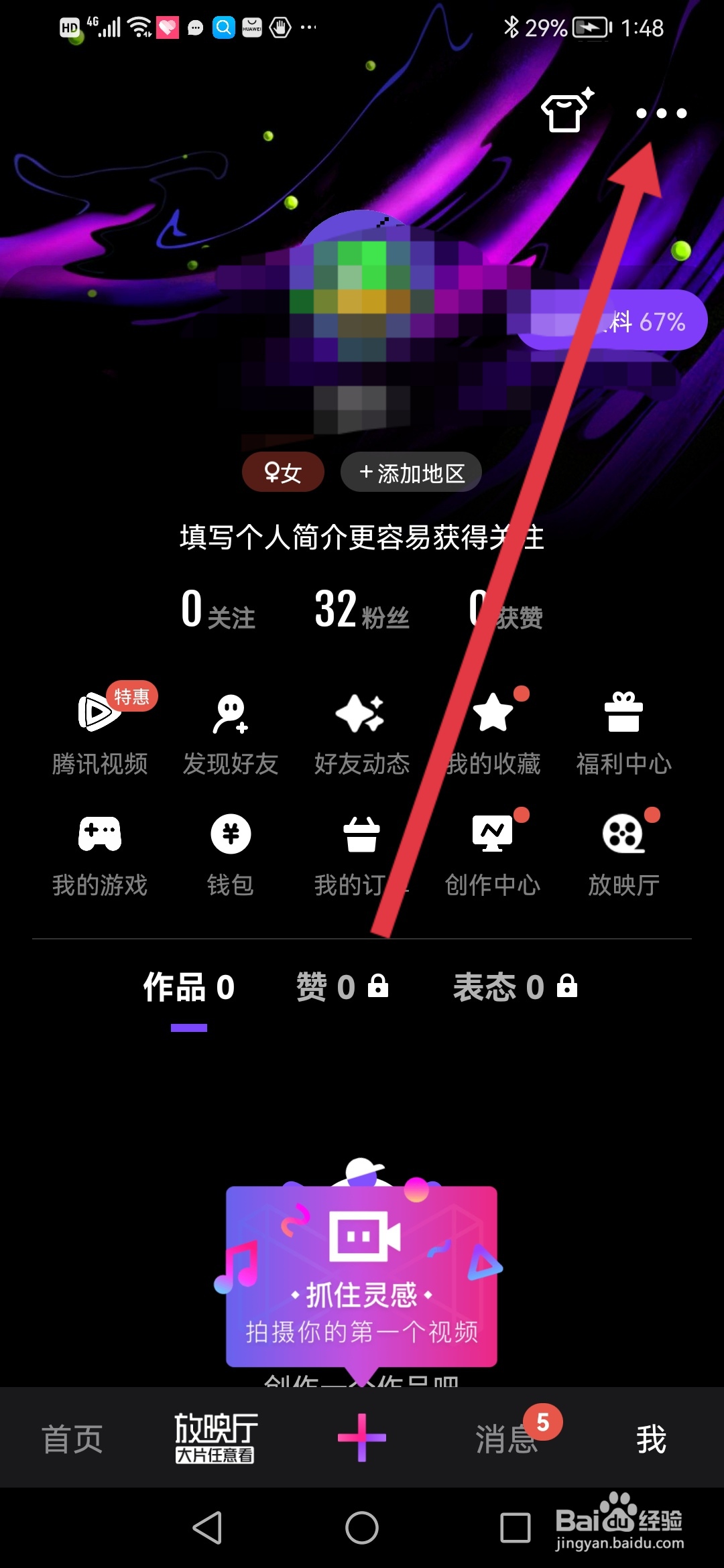Tap the lock beside 表态 count

566,987
